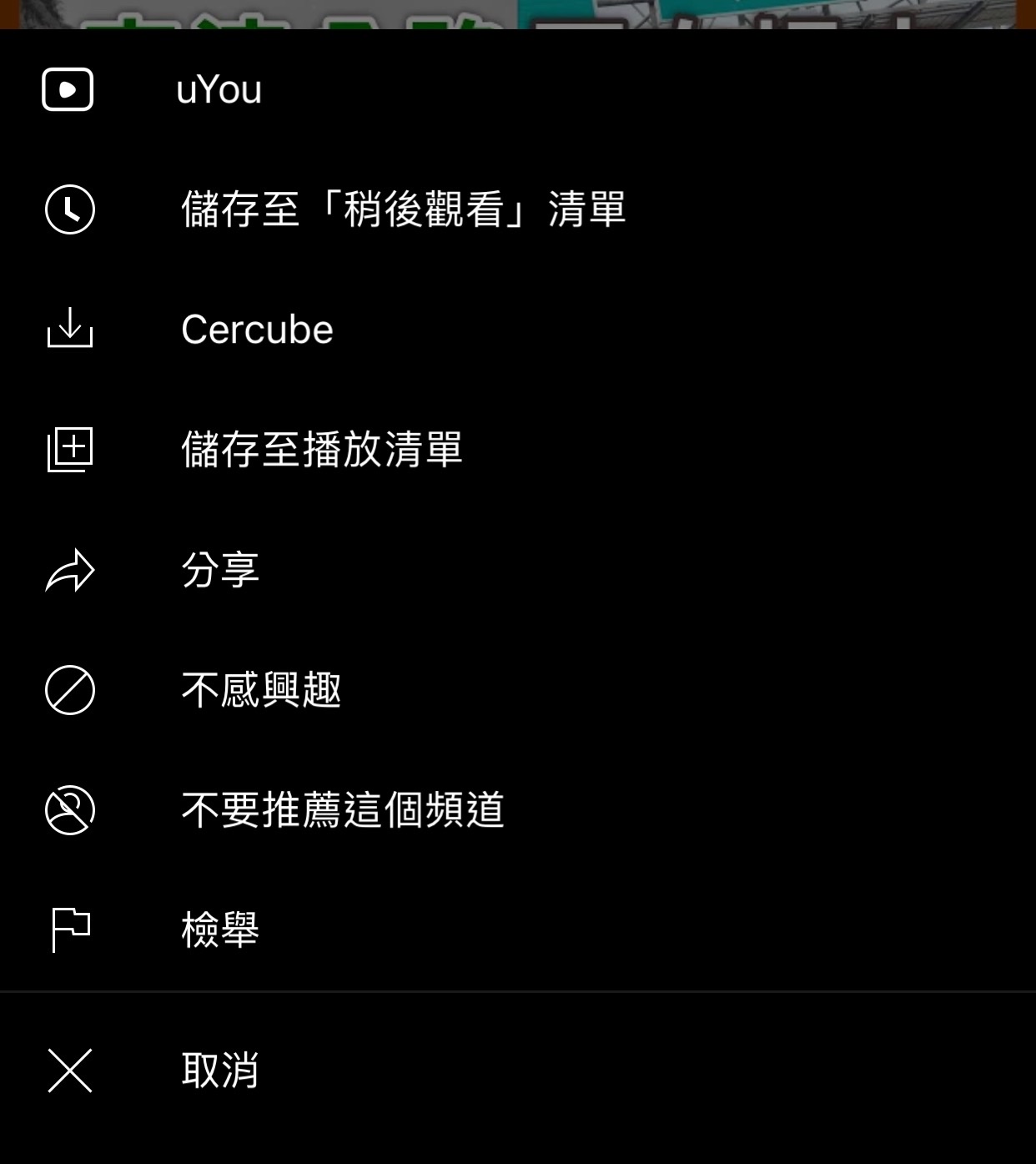Open the uYou option
This screenshot has height=1164, width=1036.
[219, 89]
